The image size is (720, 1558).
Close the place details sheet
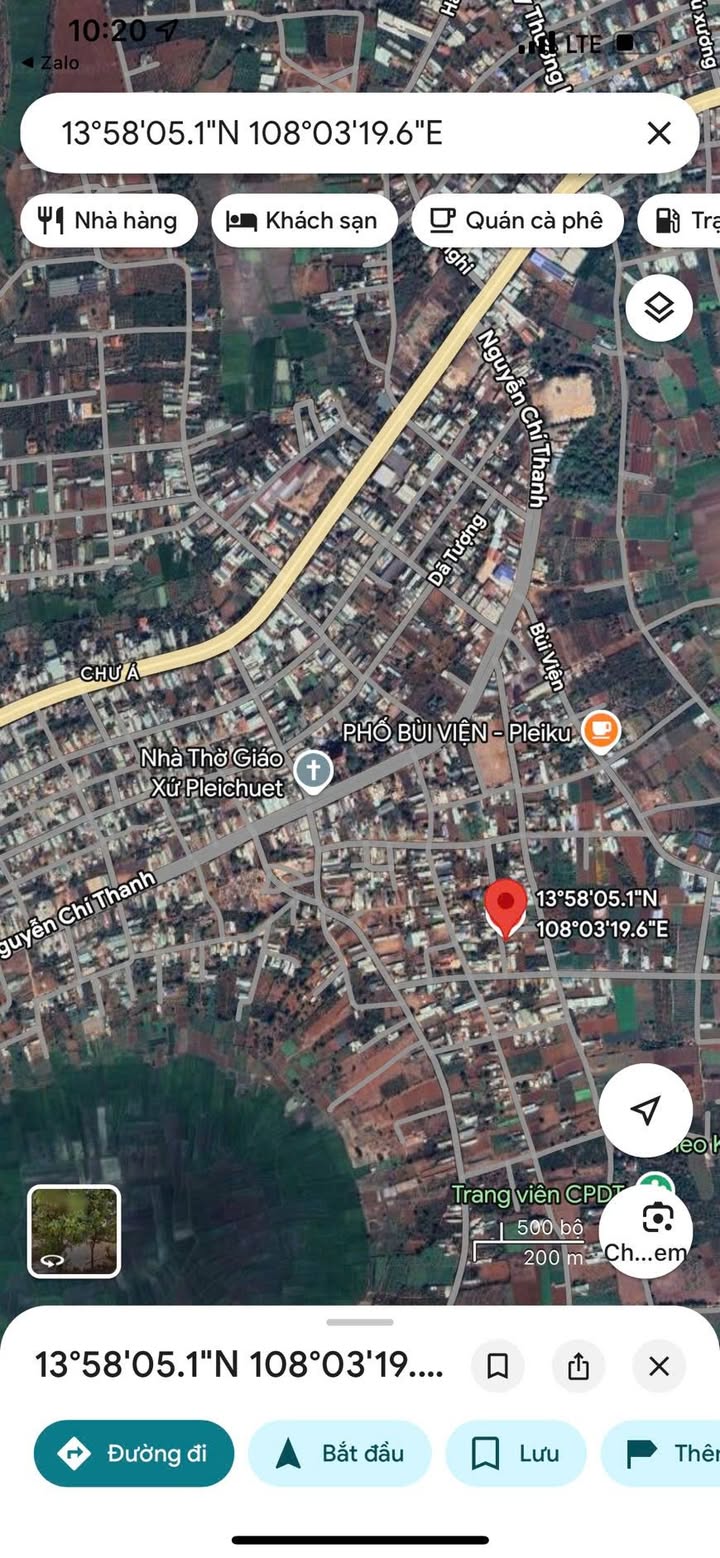click(x=658, y=1366)
